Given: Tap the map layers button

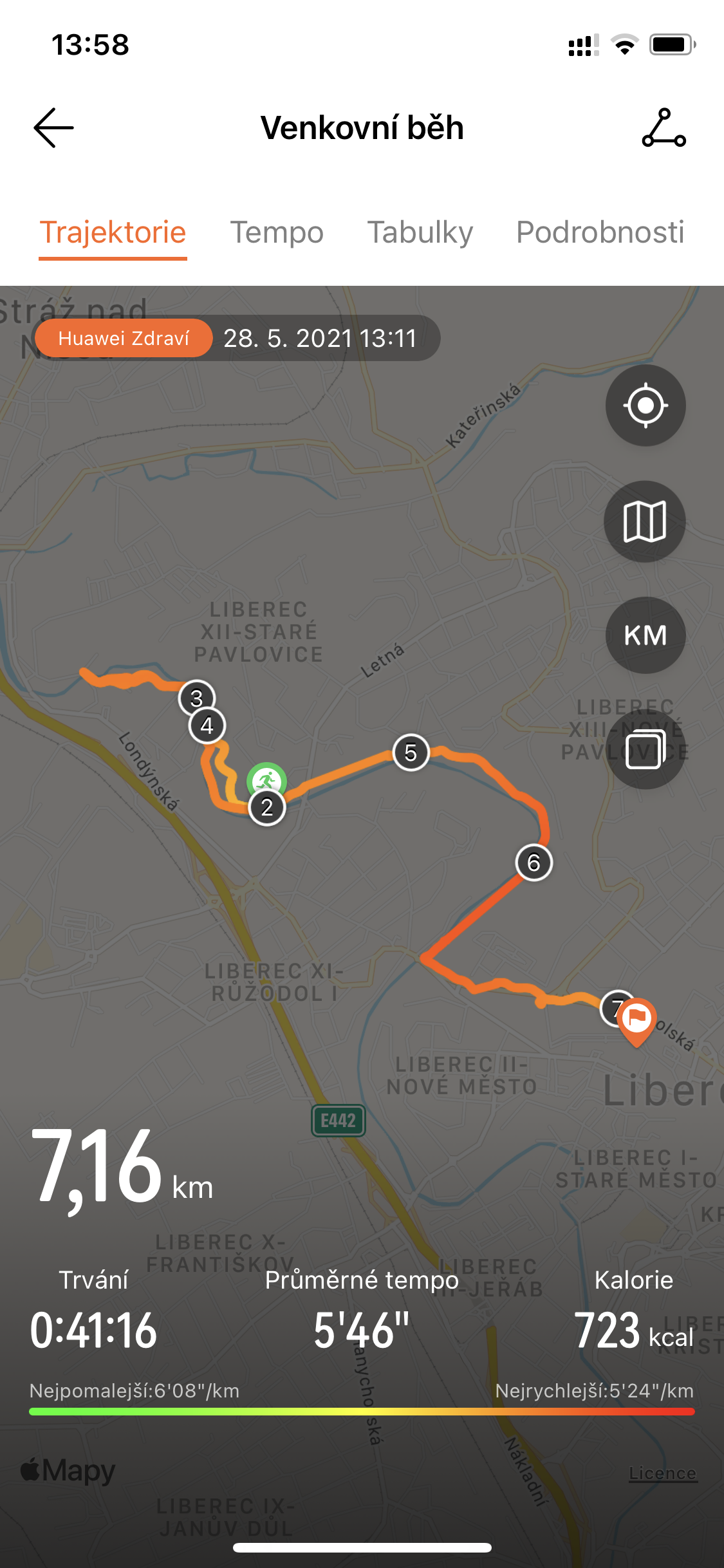Looking at the screenshot, I should (x=645, y=751).
